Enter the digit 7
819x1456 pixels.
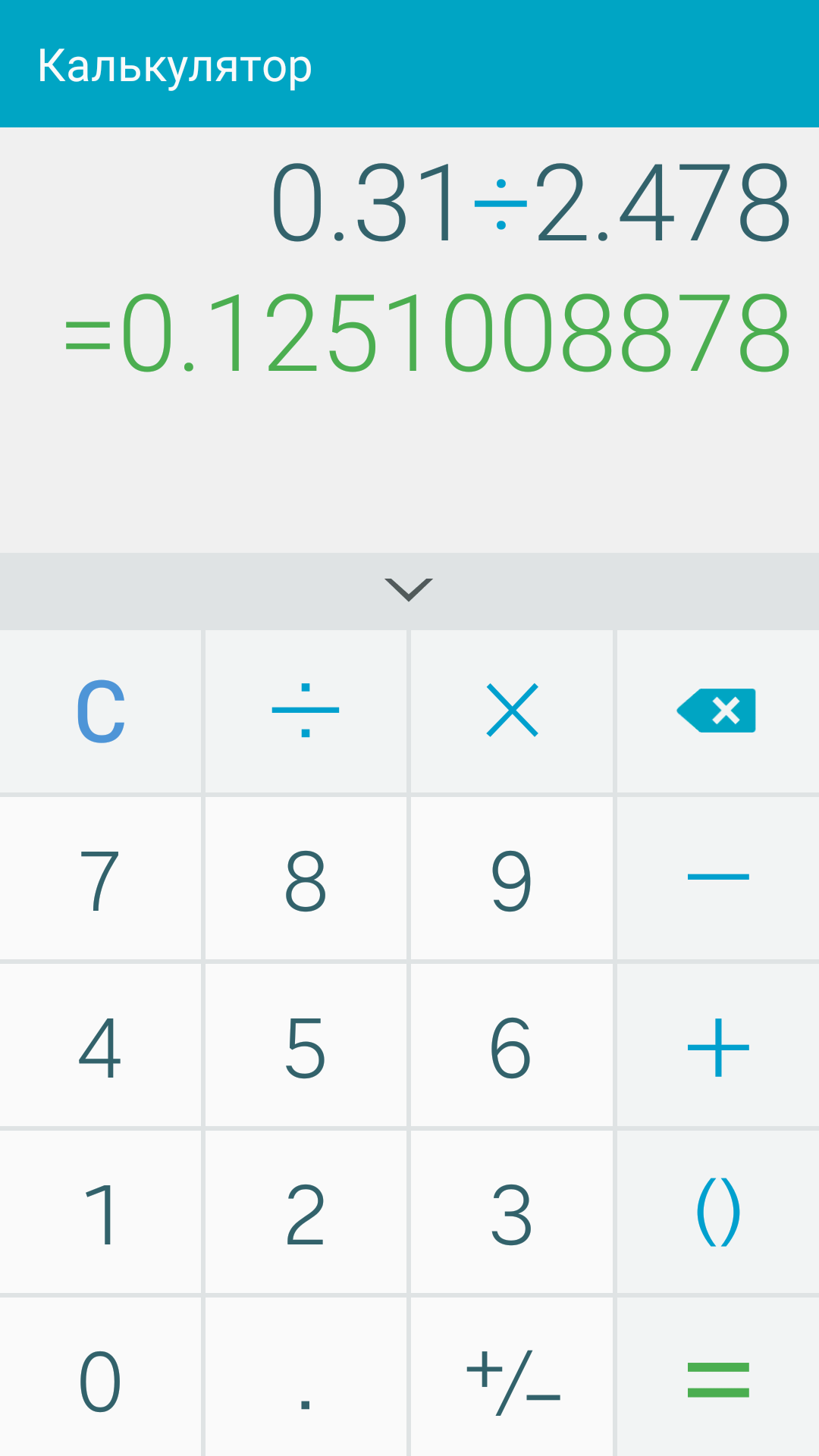[101, 878]
